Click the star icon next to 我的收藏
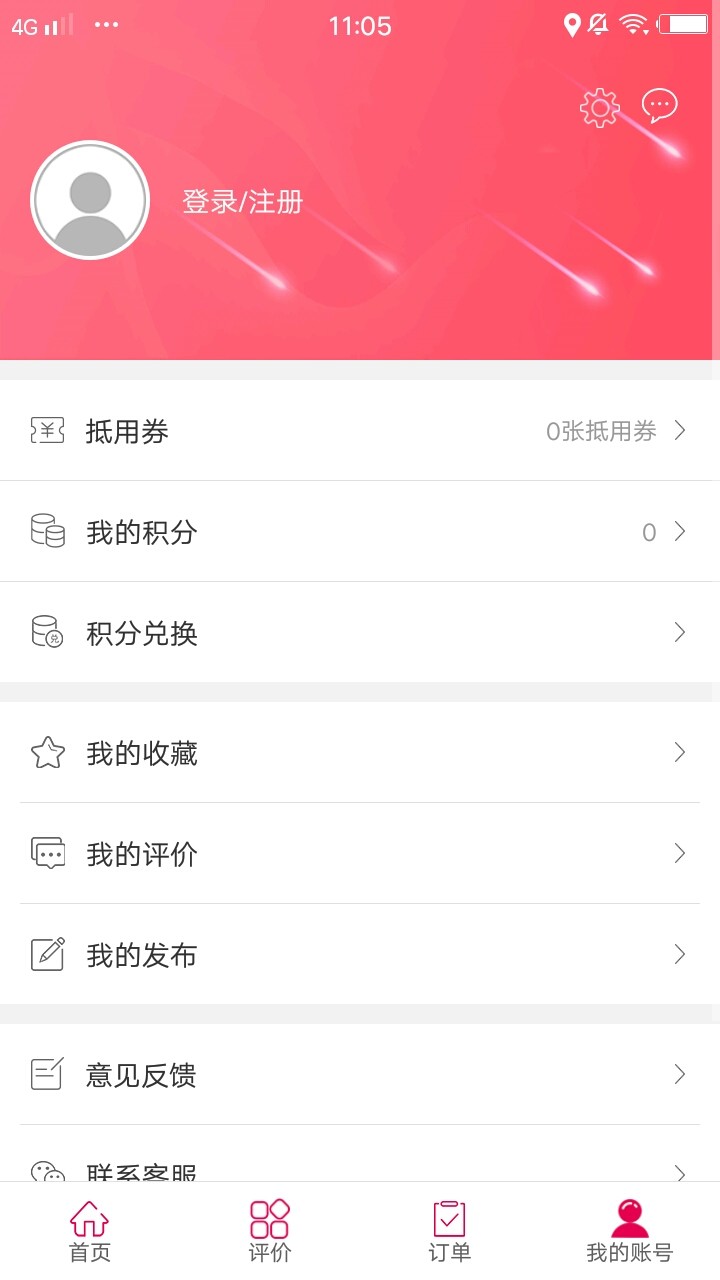 click(47, 753)
